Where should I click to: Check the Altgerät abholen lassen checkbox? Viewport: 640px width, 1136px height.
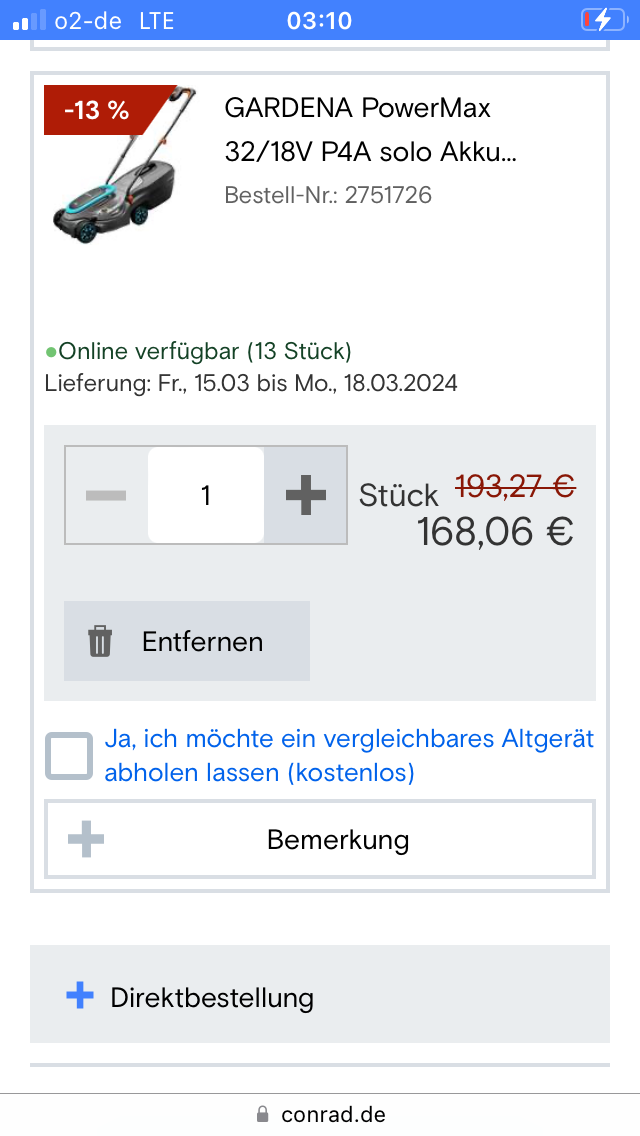(x=69, y=756)
